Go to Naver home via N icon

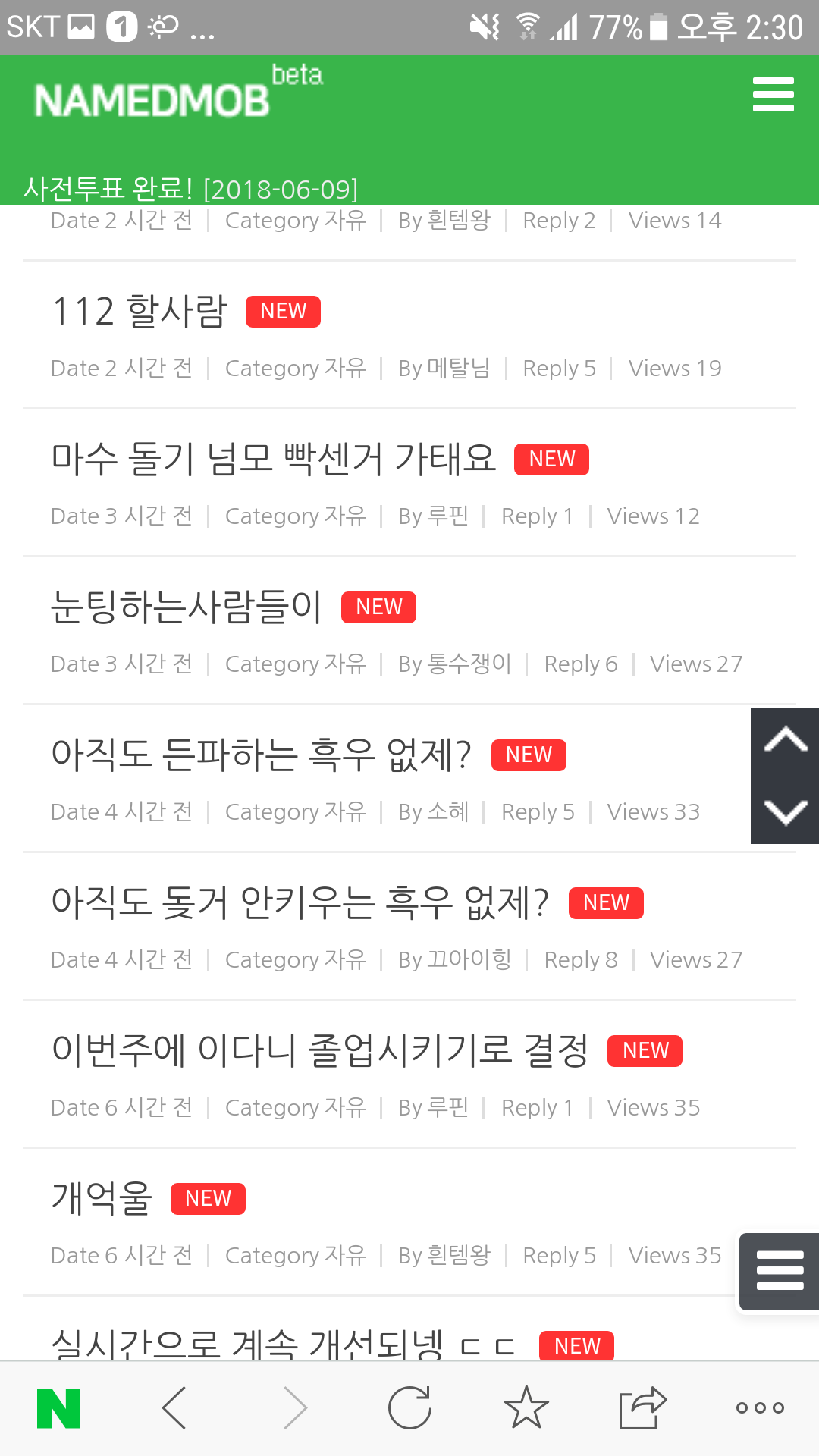click(59, 1408)
